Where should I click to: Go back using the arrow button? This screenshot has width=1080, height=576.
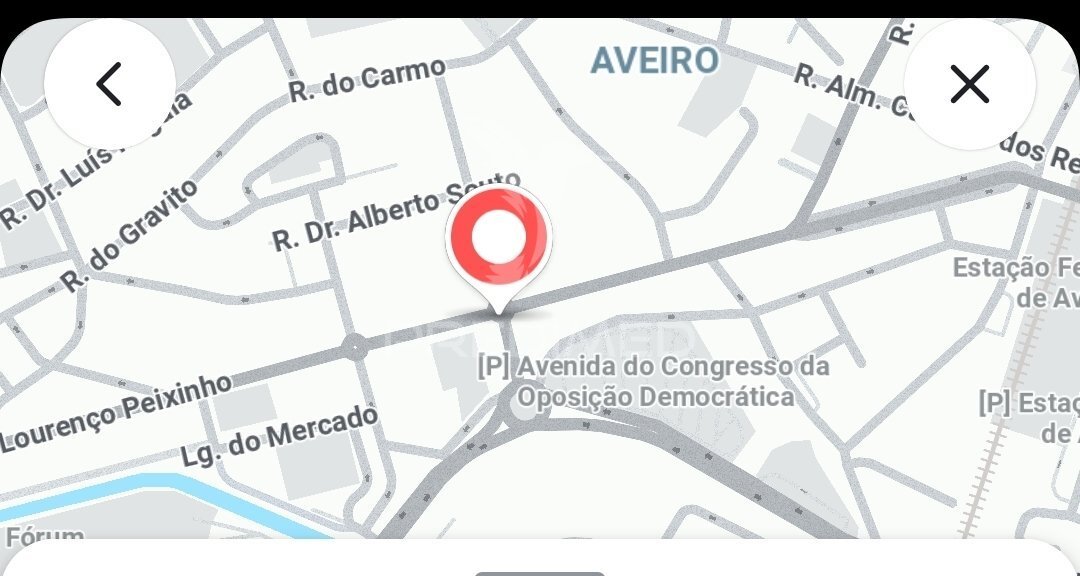coord(109,84)
